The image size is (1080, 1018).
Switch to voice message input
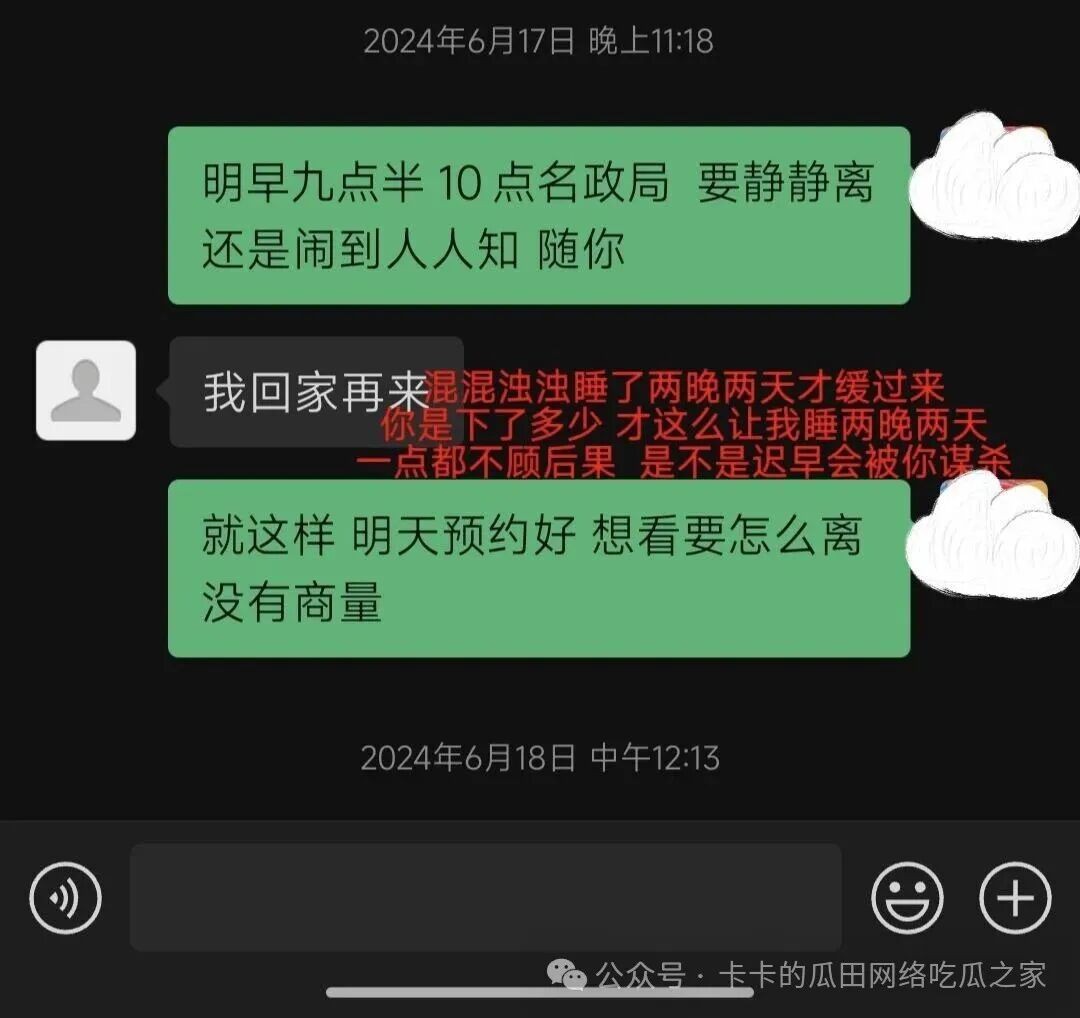[65, 897]
